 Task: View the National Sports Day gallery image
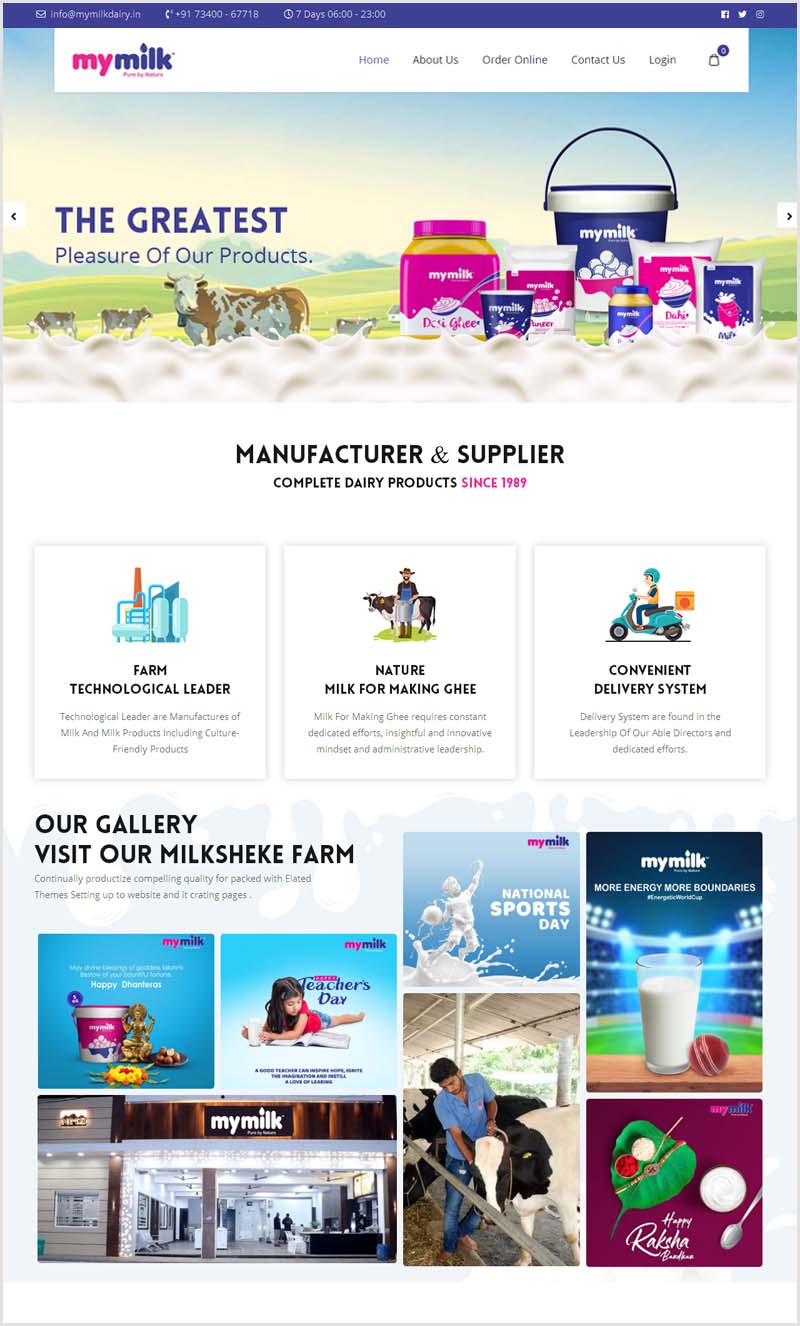click(491, 909)
